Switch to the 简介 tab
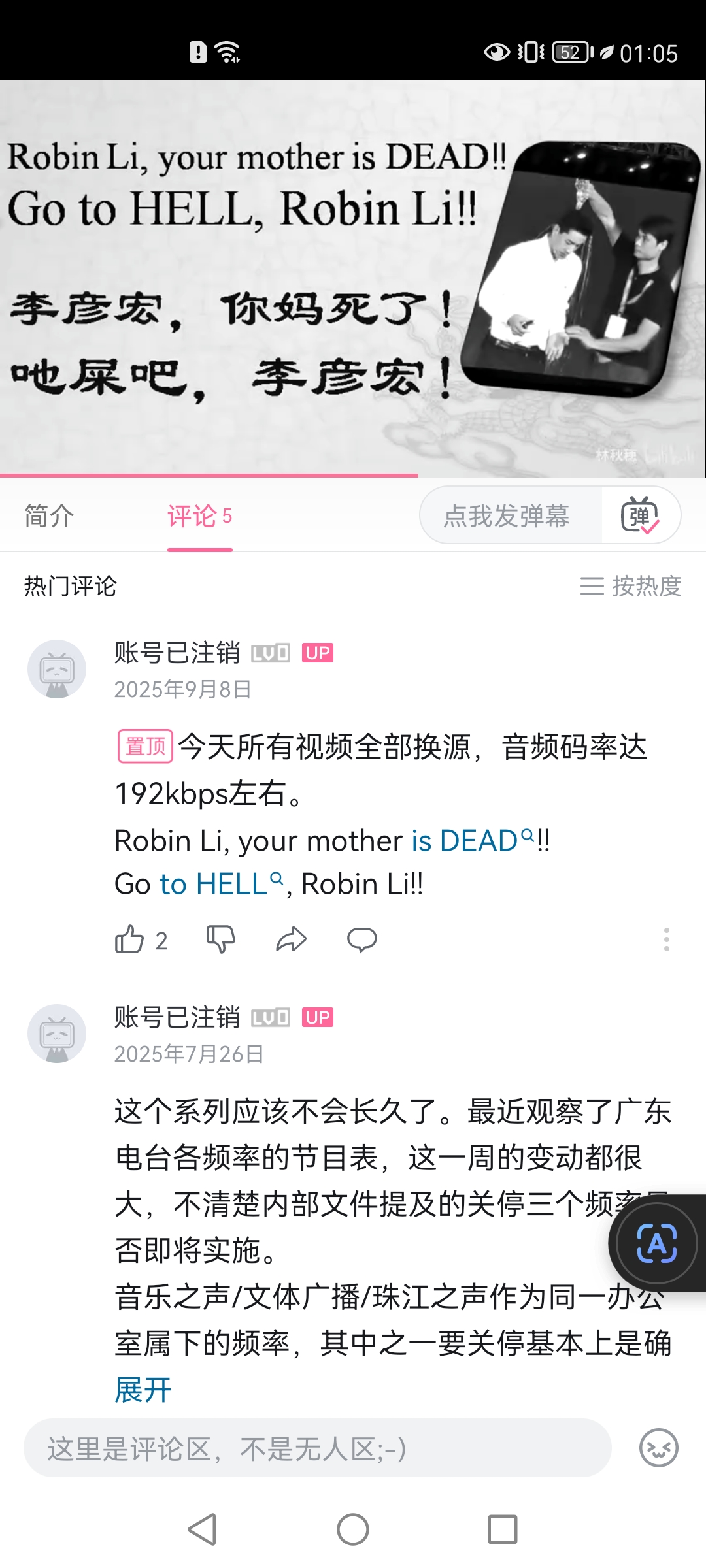Screen dimensions: 706x1568 (x=49, y=515)
